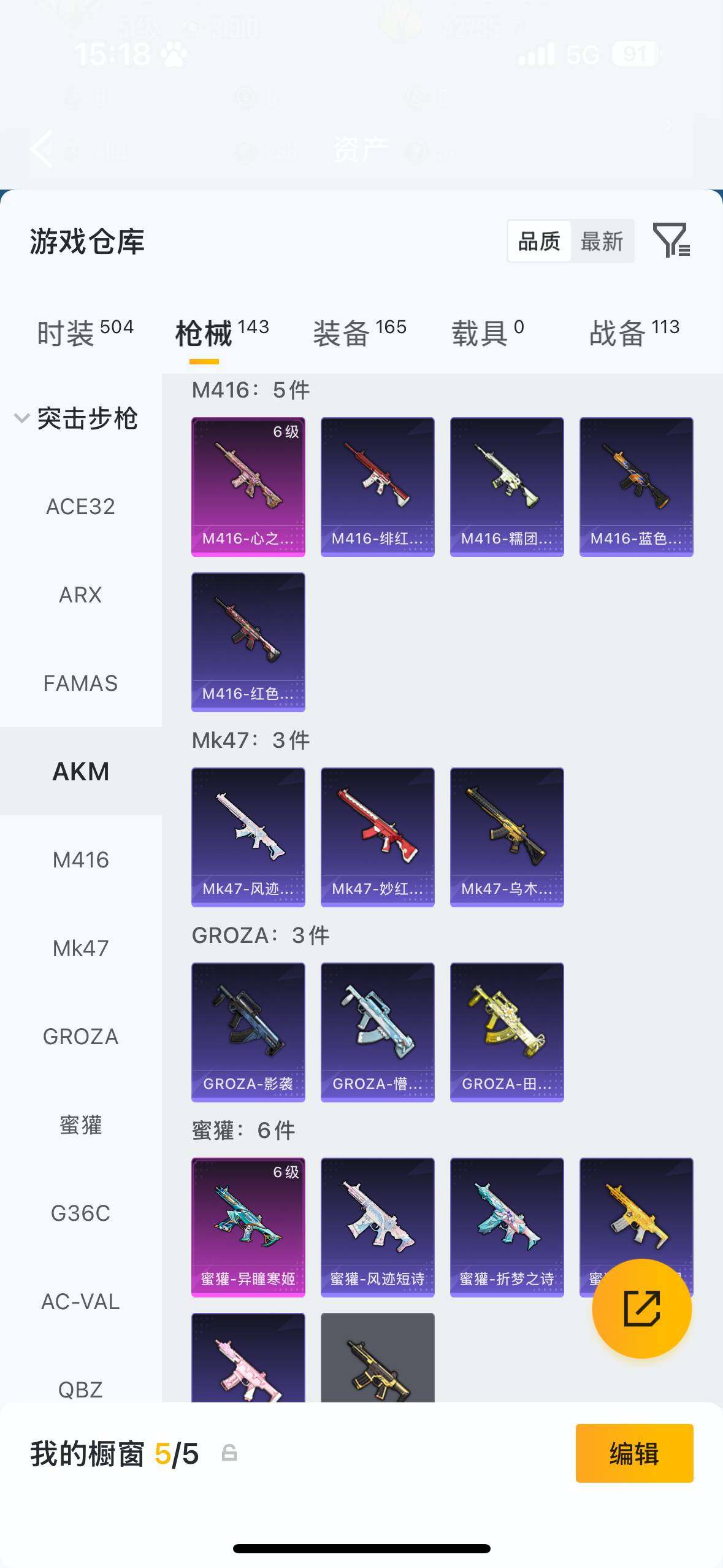View the Mk47-妙红 skin card
This screenshot has width=723, height=1568.
[x=377, y=837]
